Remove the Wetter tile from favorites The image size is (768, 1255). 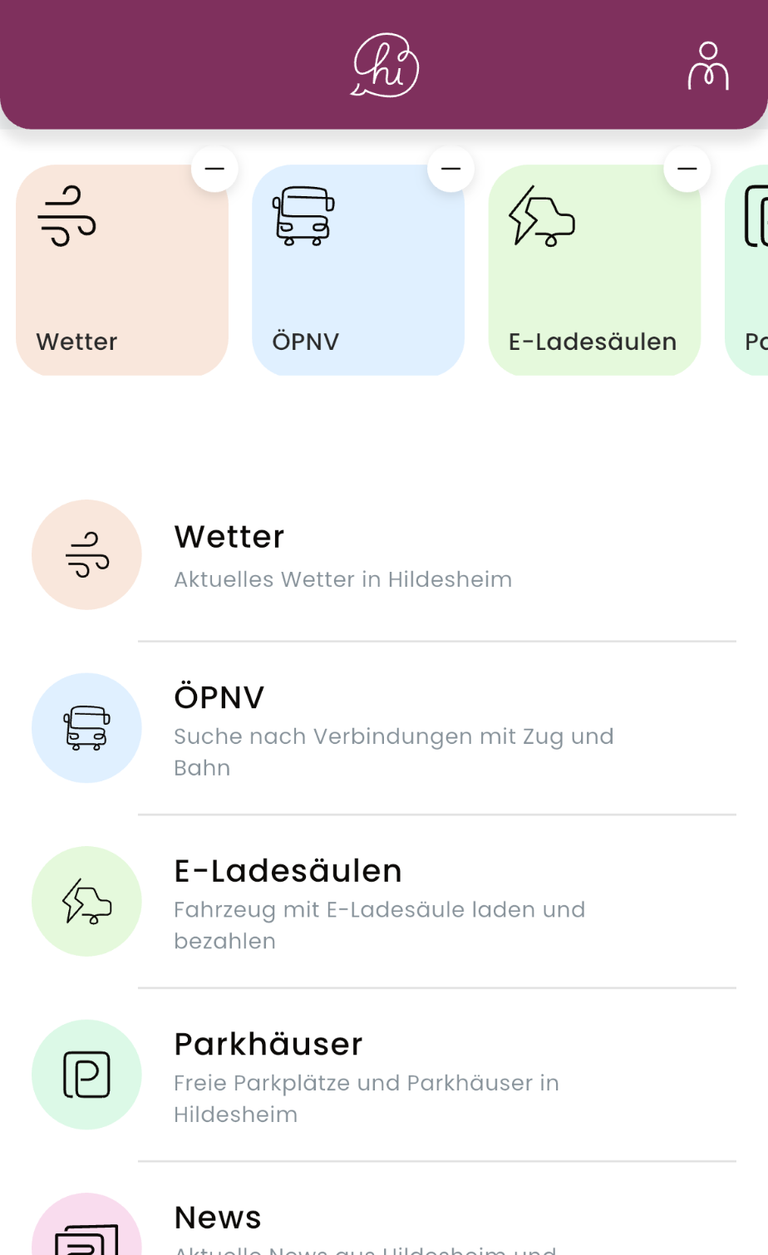214,169
